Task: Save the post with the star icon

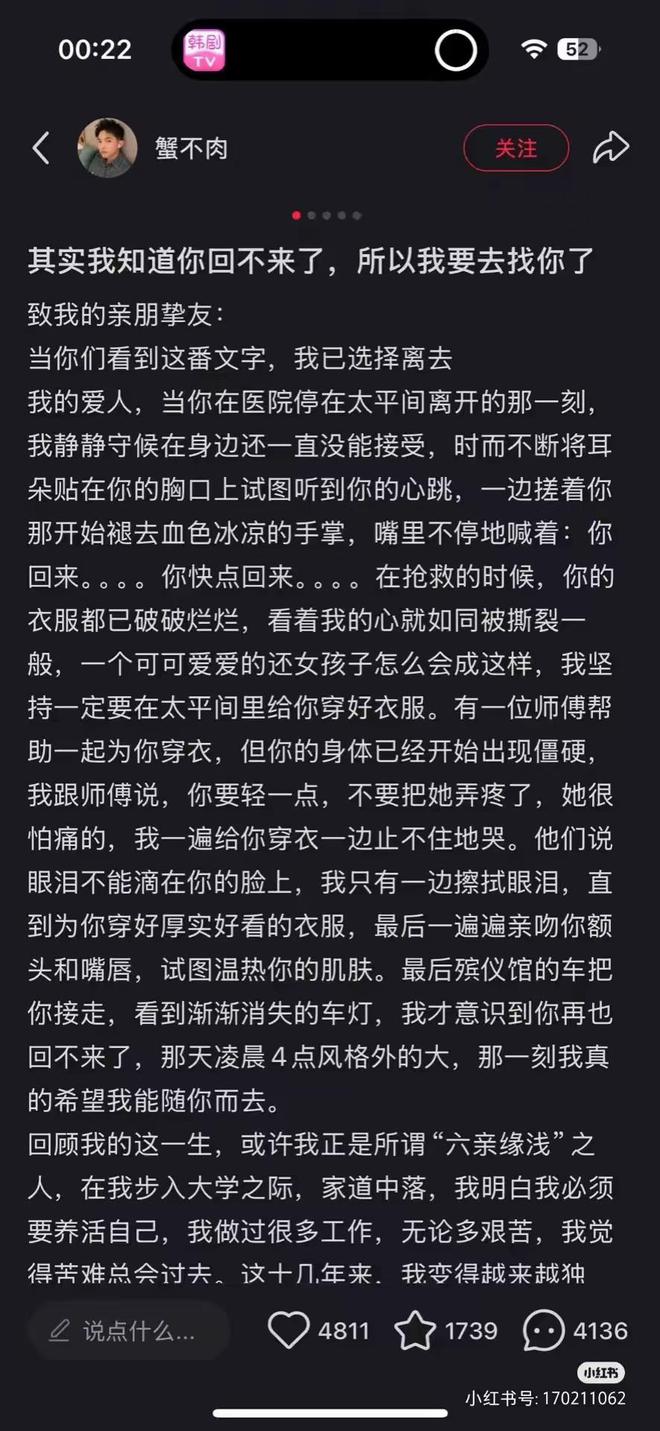Action: point(415,1331)
